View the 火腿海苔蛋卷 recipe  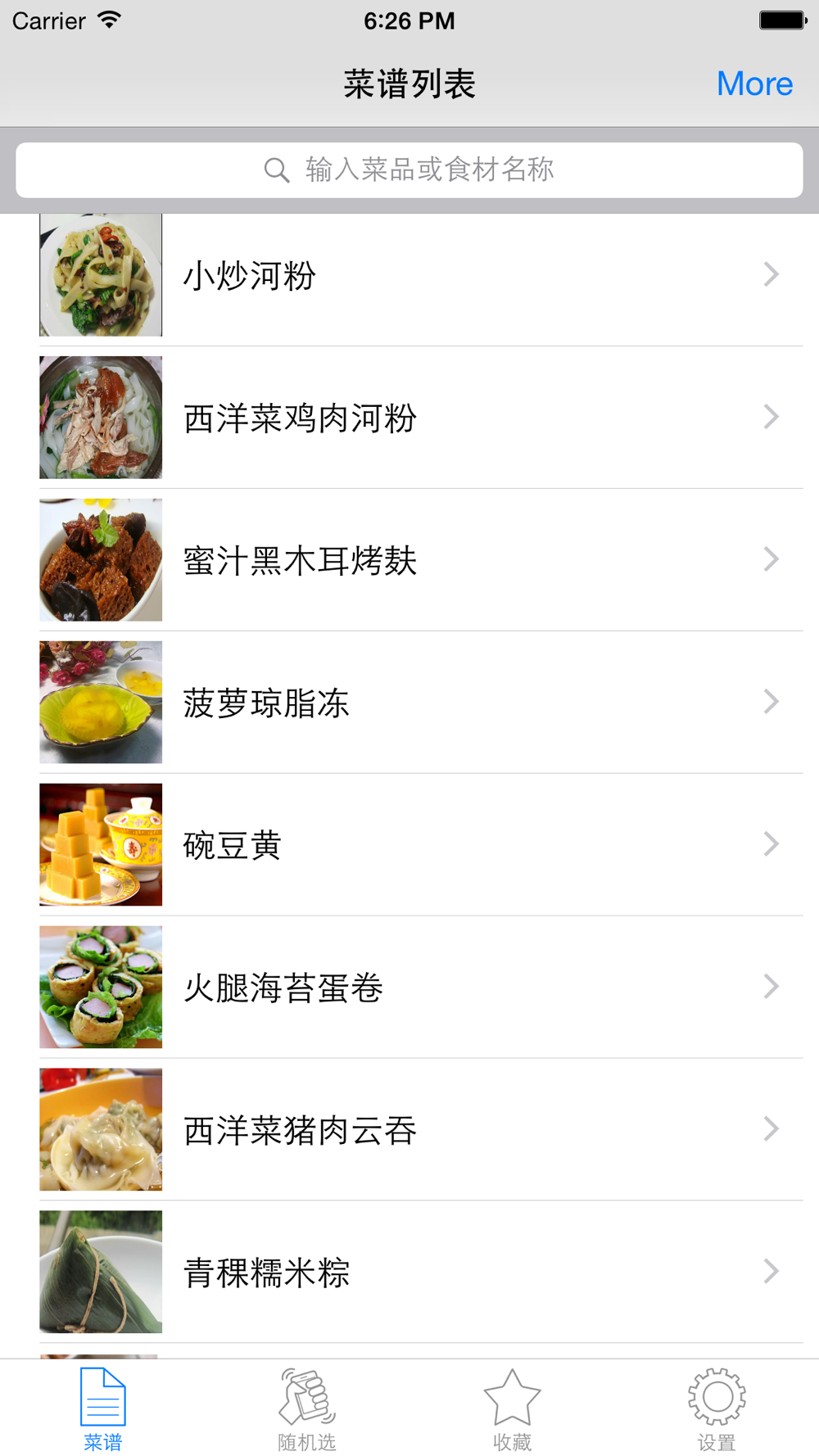409,988
